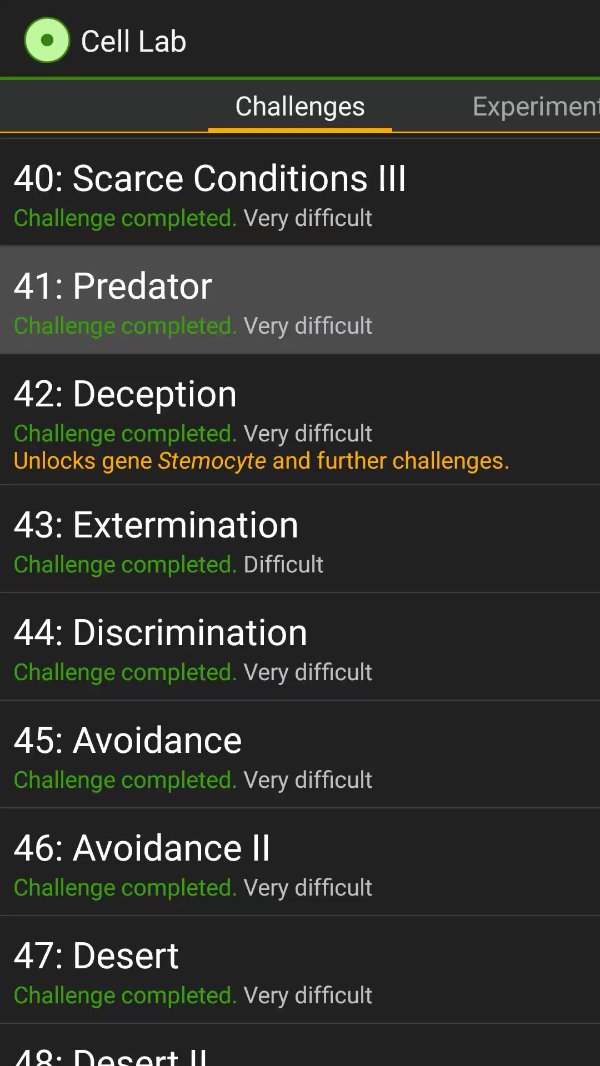Open challenge 43: Extermination
Image resolution: width=600 pixels, height=1066 pixels.
[300, 540]
